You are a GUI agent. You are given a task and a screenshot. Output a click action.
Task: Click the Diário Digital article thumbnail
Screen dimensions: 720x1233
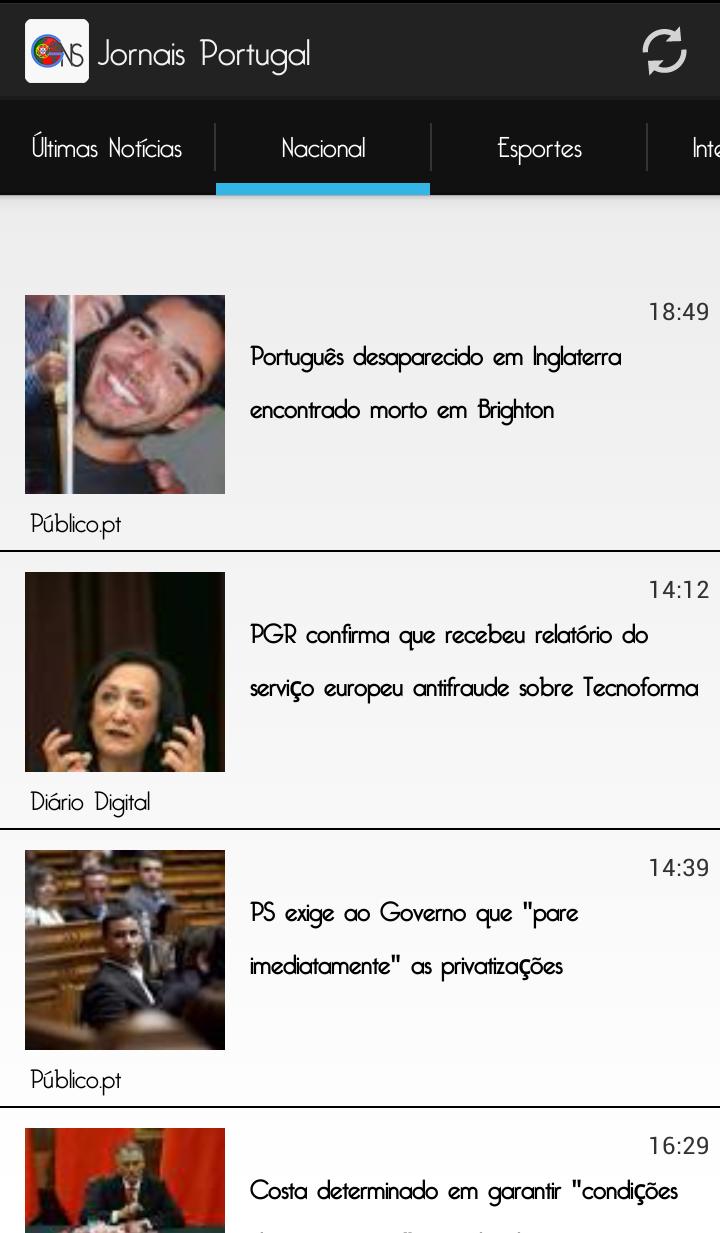pyautogui.click(x=125, y=671)
